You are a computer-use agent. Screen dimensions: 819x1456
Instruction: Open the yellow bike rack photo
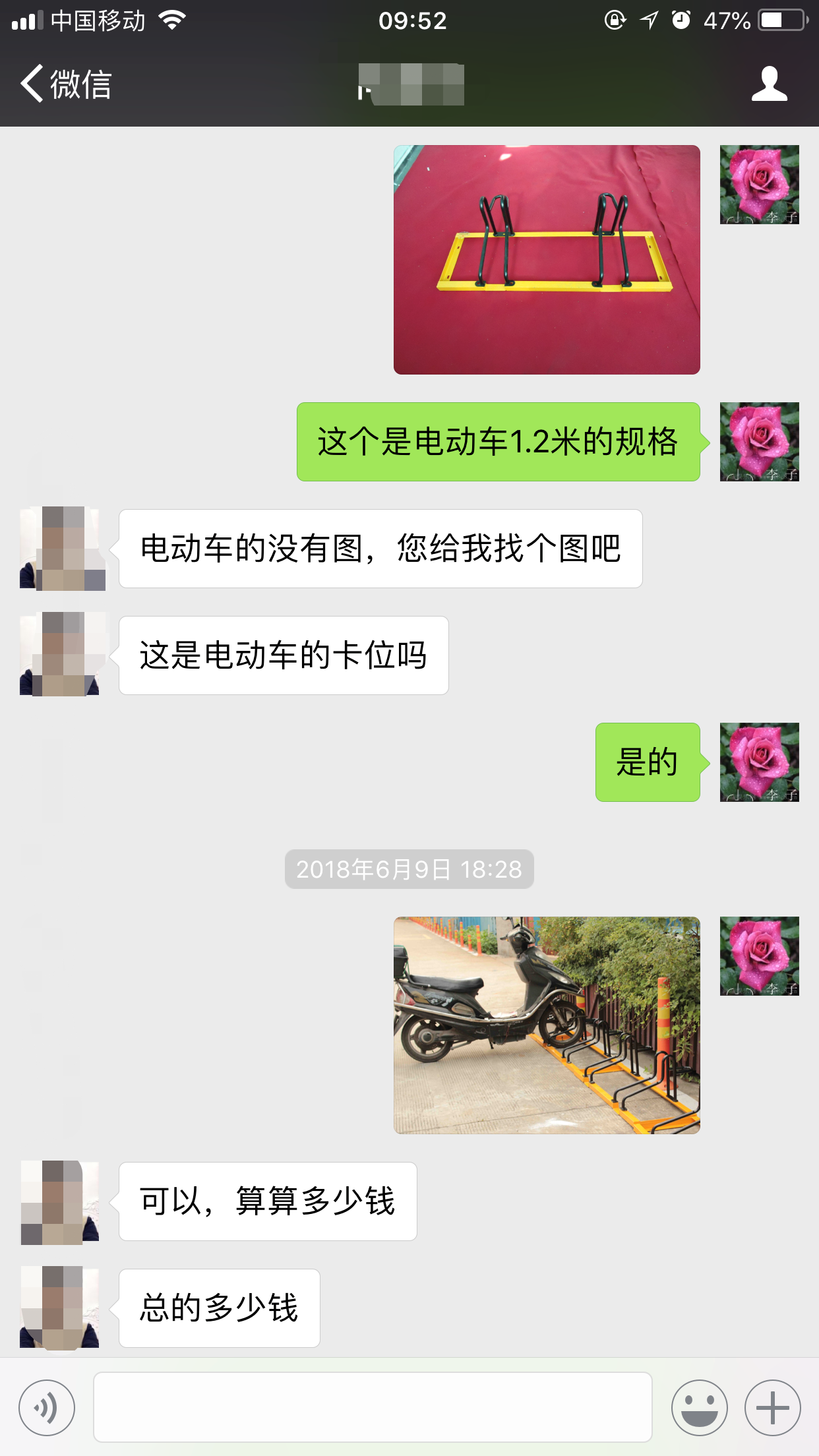tap(547, 260)
